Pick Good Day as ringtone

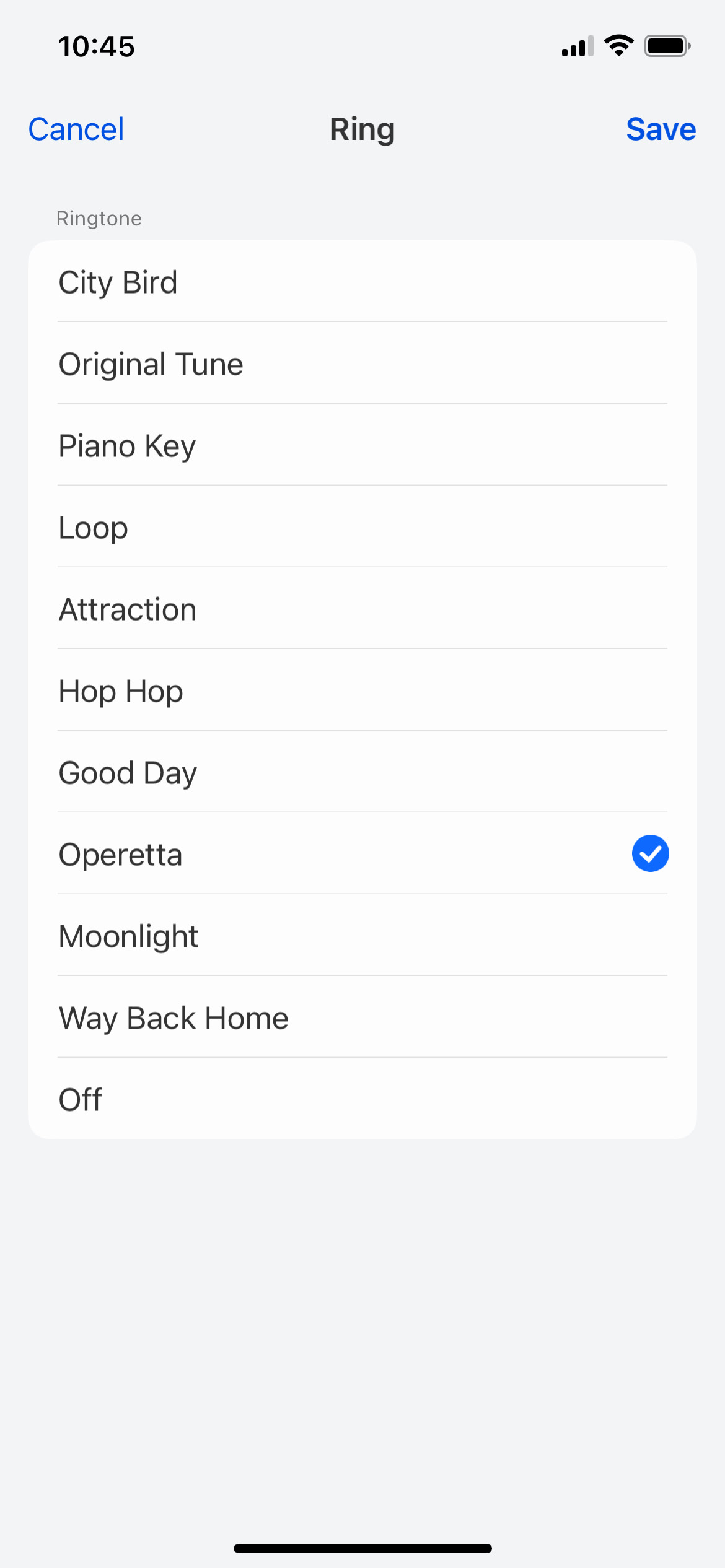(362, 772)
